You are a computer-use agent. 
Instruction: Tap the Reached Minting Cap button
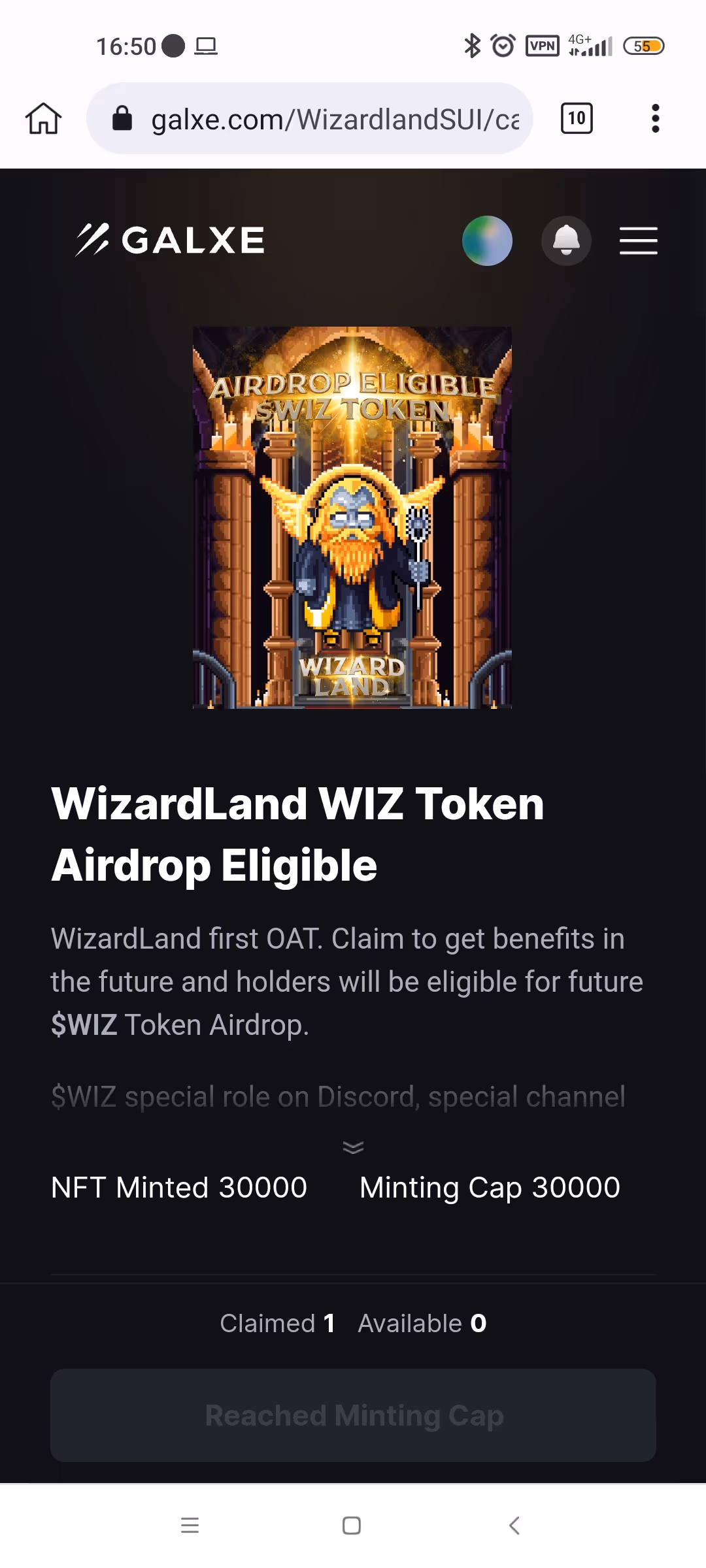[x=353, y=1415]
